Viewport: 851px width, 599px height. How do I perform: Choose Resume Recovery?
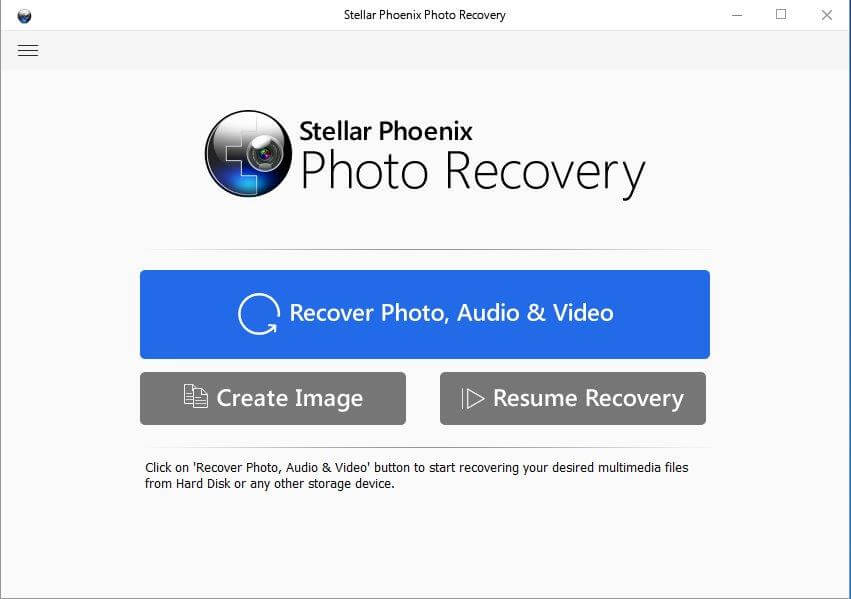click(x=573, y=398)
